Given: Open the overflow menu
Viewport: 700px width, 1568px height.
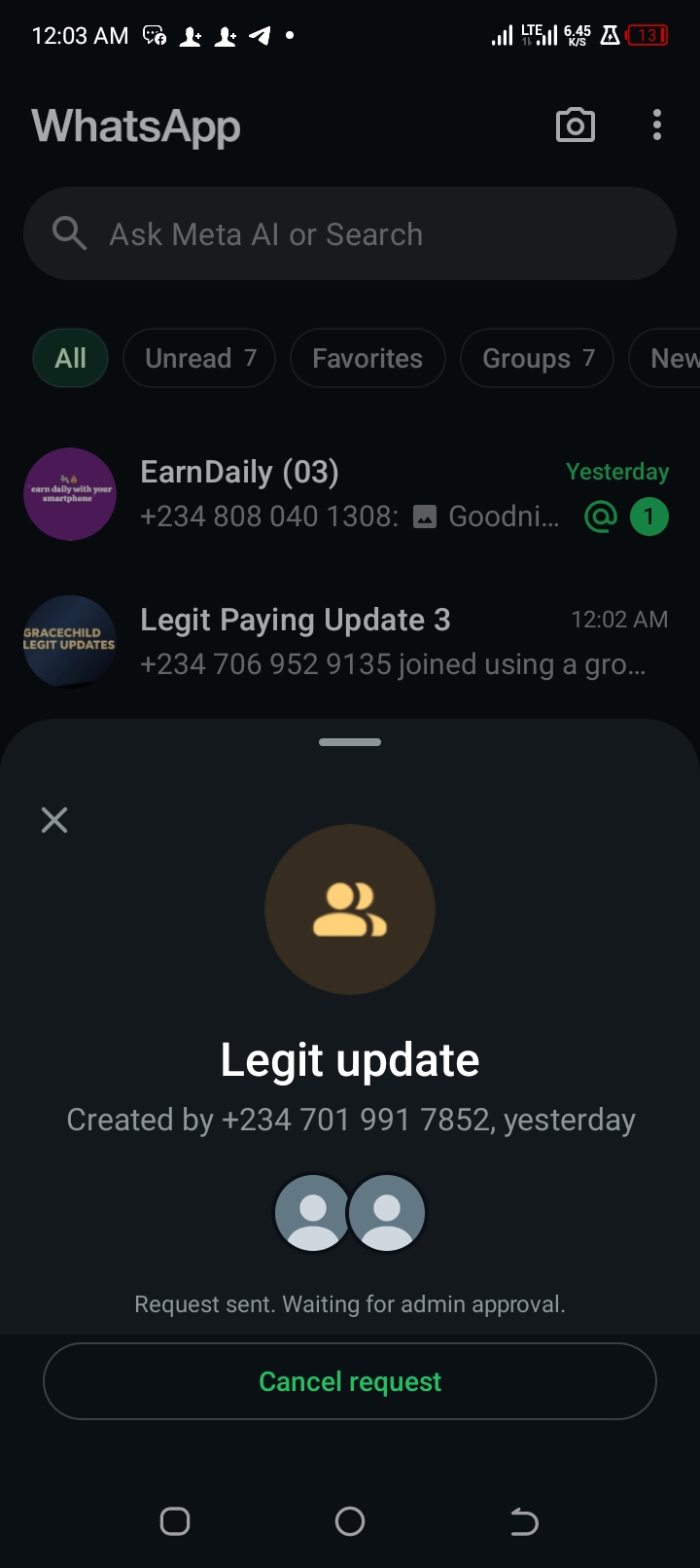Looking at the screenshot, I should coord(657,125).
